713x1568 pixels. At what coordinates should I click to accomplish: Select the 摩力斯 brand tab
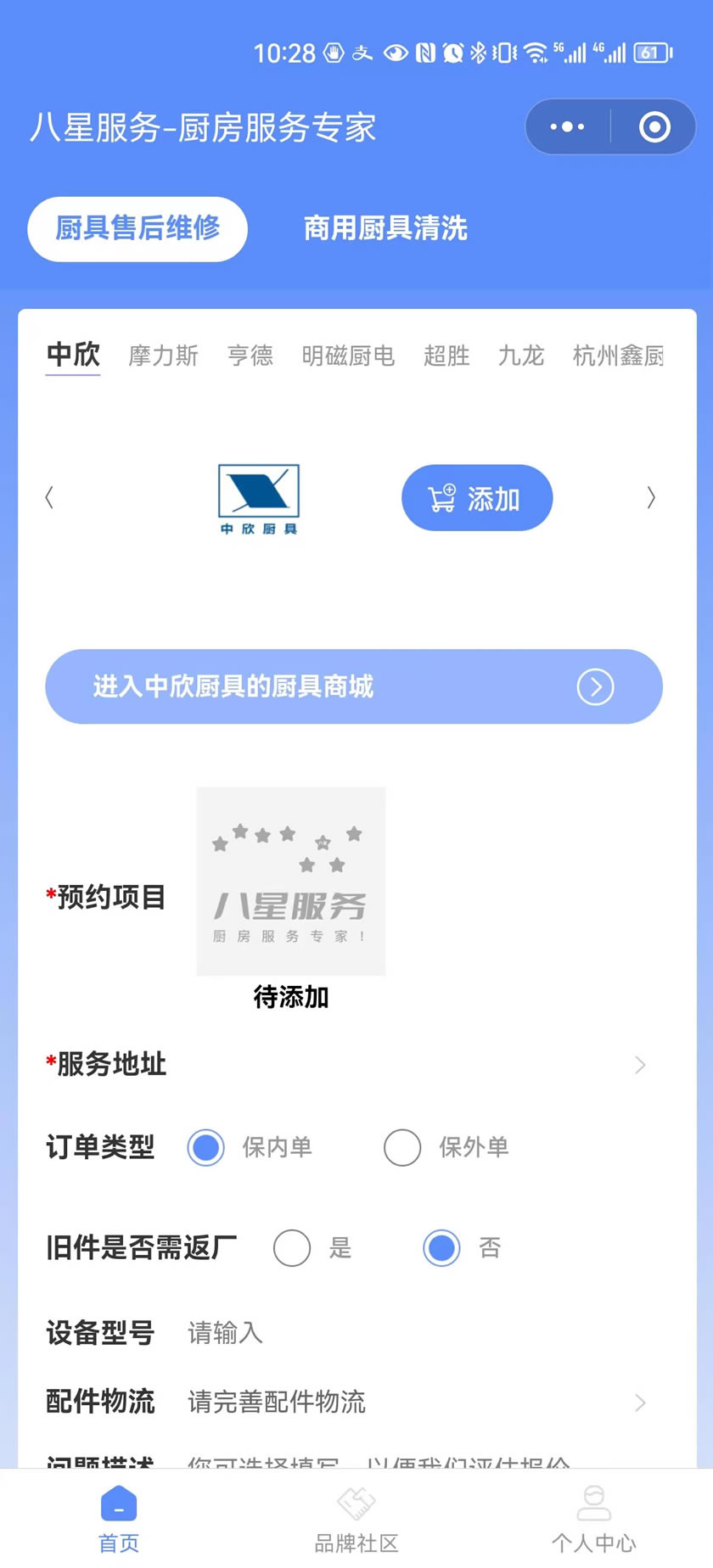[164, 356]
